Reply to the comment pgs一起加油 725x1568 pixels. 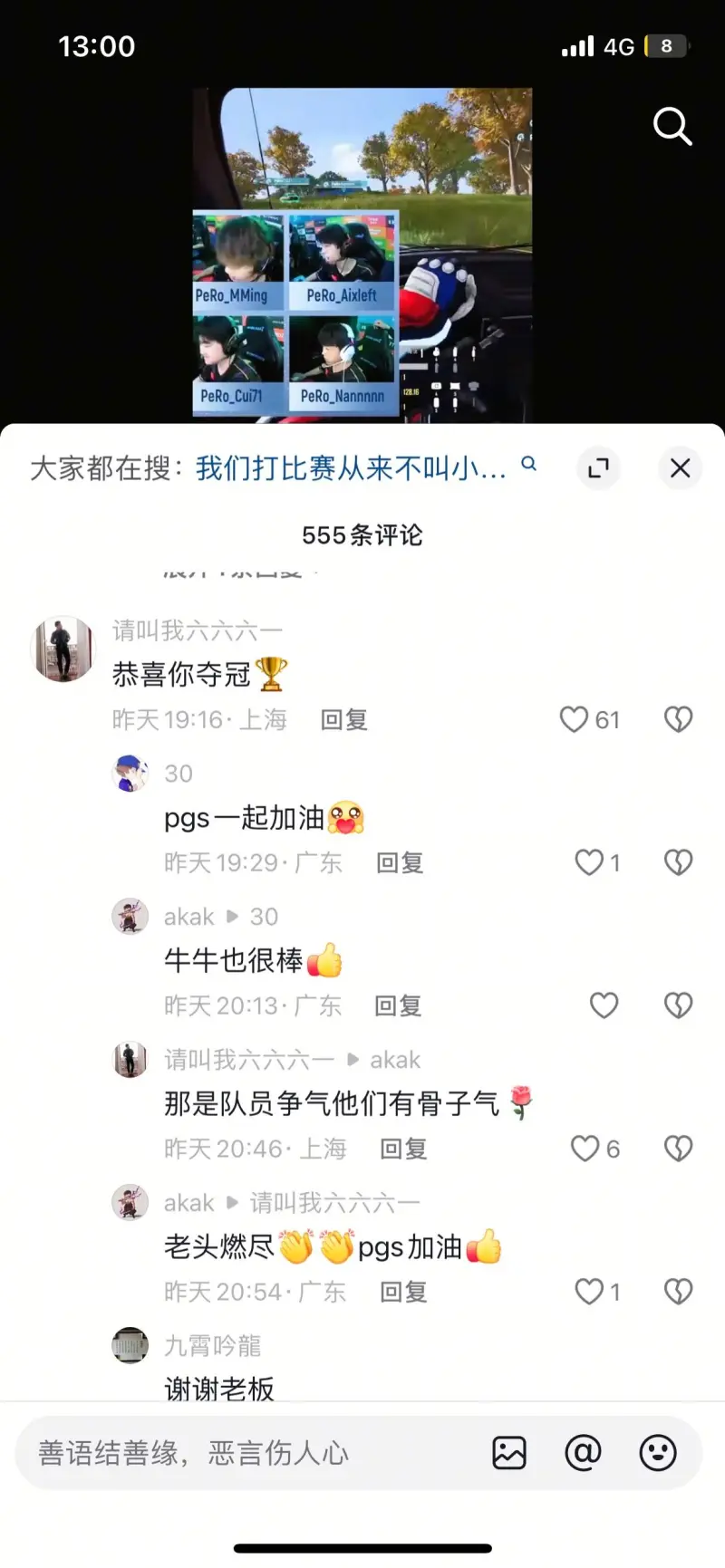(x=400, y=862)
